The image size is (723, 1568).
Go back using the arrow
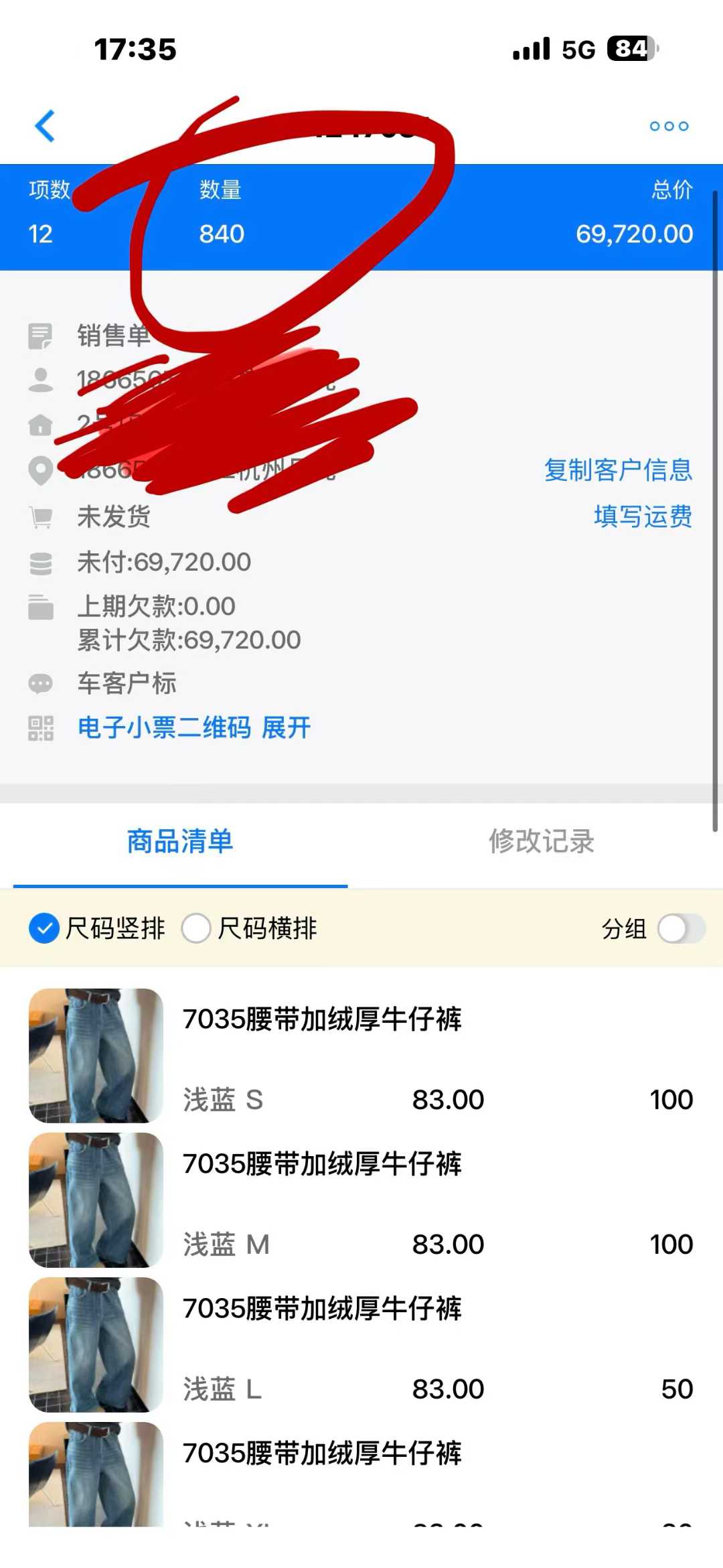coord(45,126)
